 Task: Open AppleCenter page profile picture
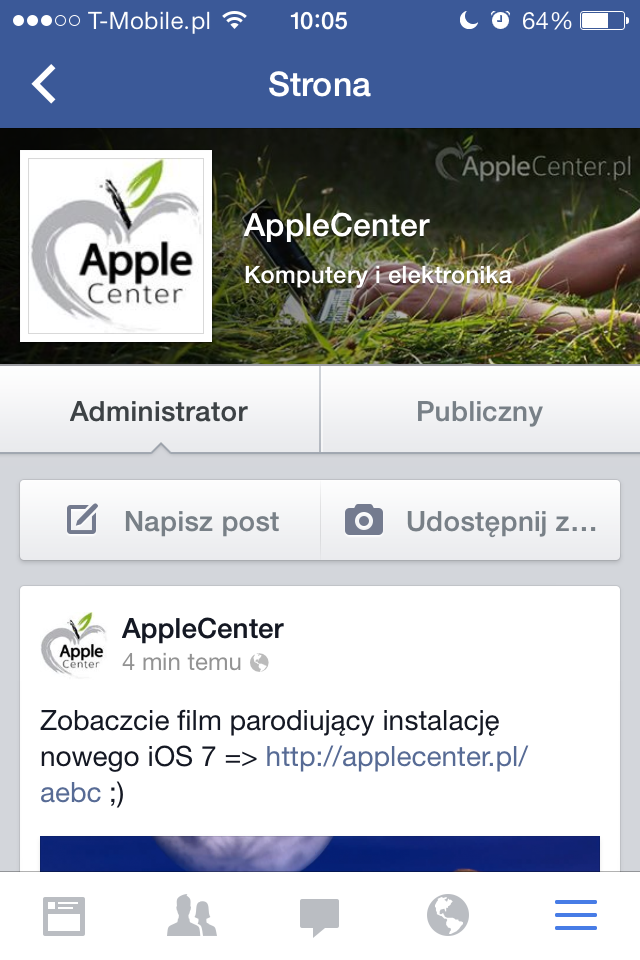click(116, 246)
